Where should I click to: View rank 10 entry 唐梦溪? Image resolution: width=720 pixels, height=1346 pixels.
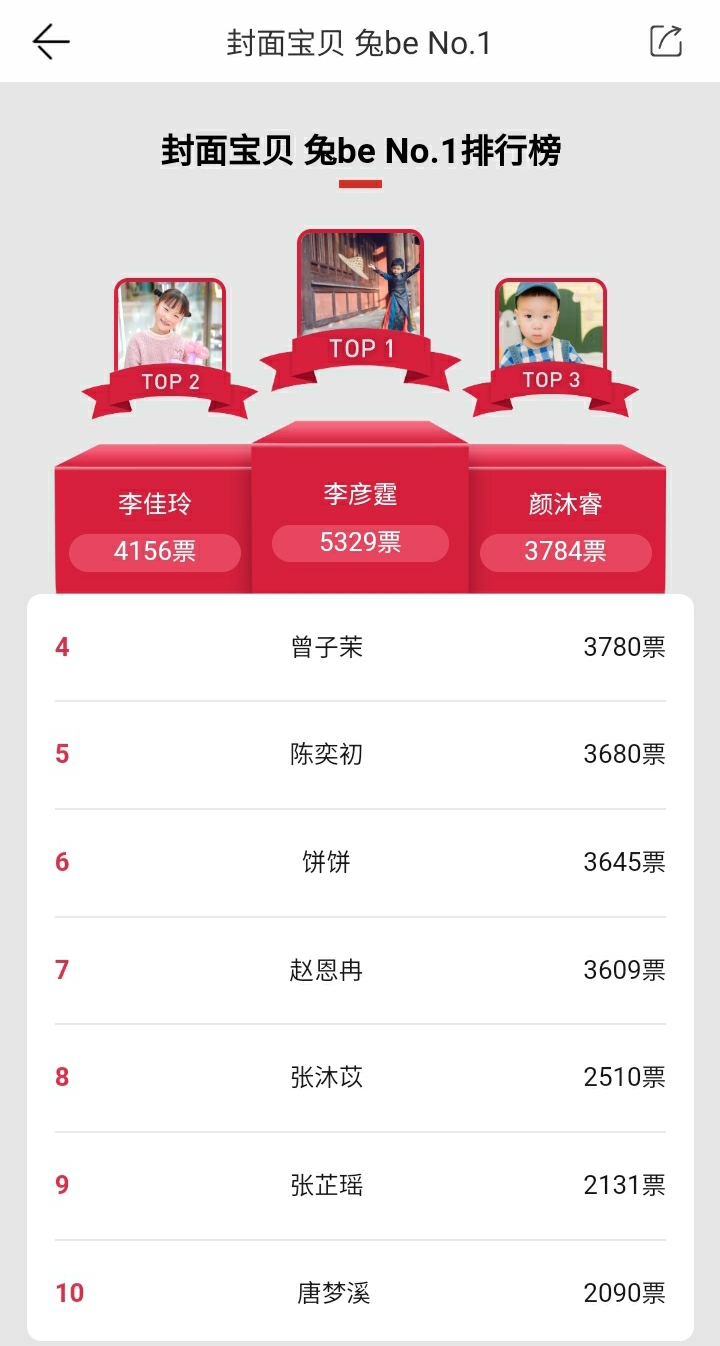(360, 1292)
